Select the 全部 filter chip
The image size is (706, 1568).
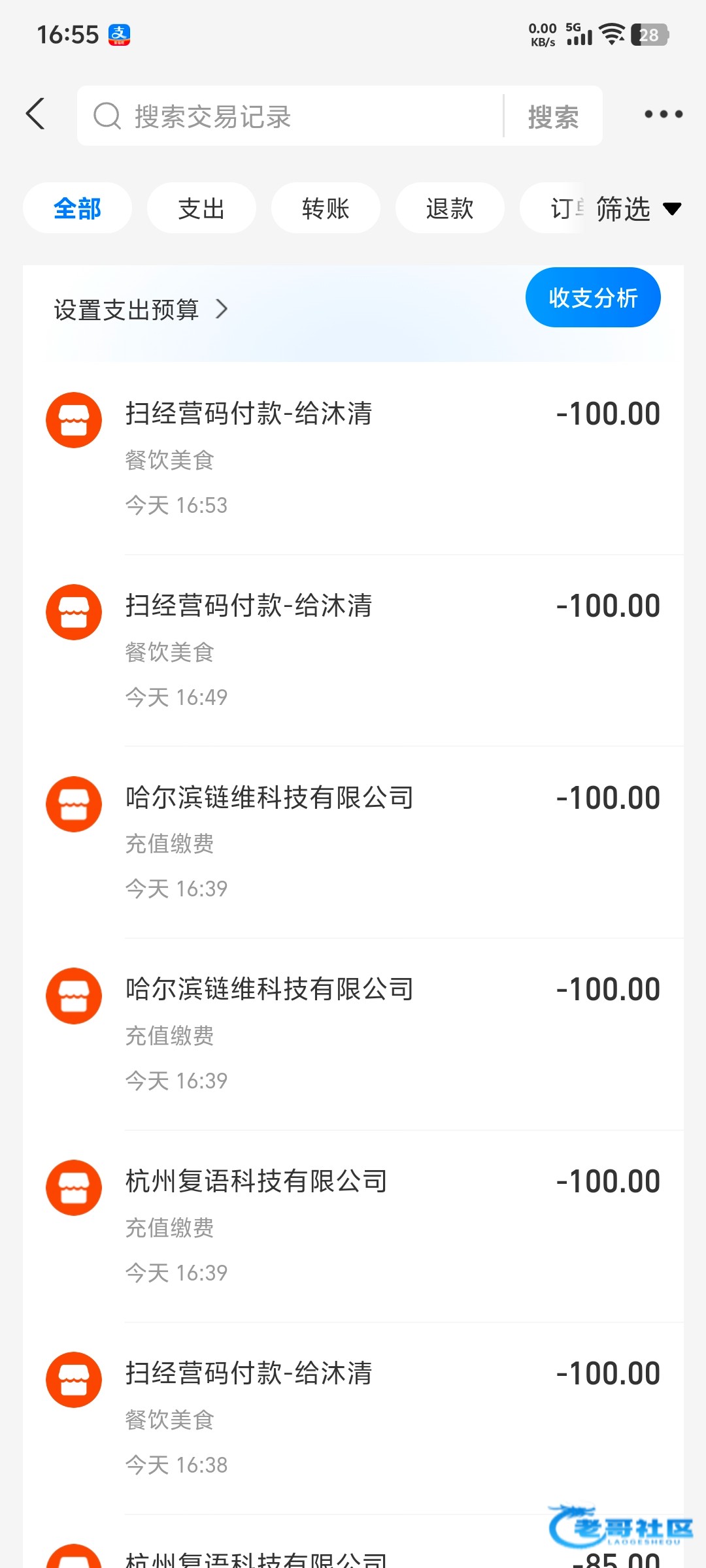[77, 208]
